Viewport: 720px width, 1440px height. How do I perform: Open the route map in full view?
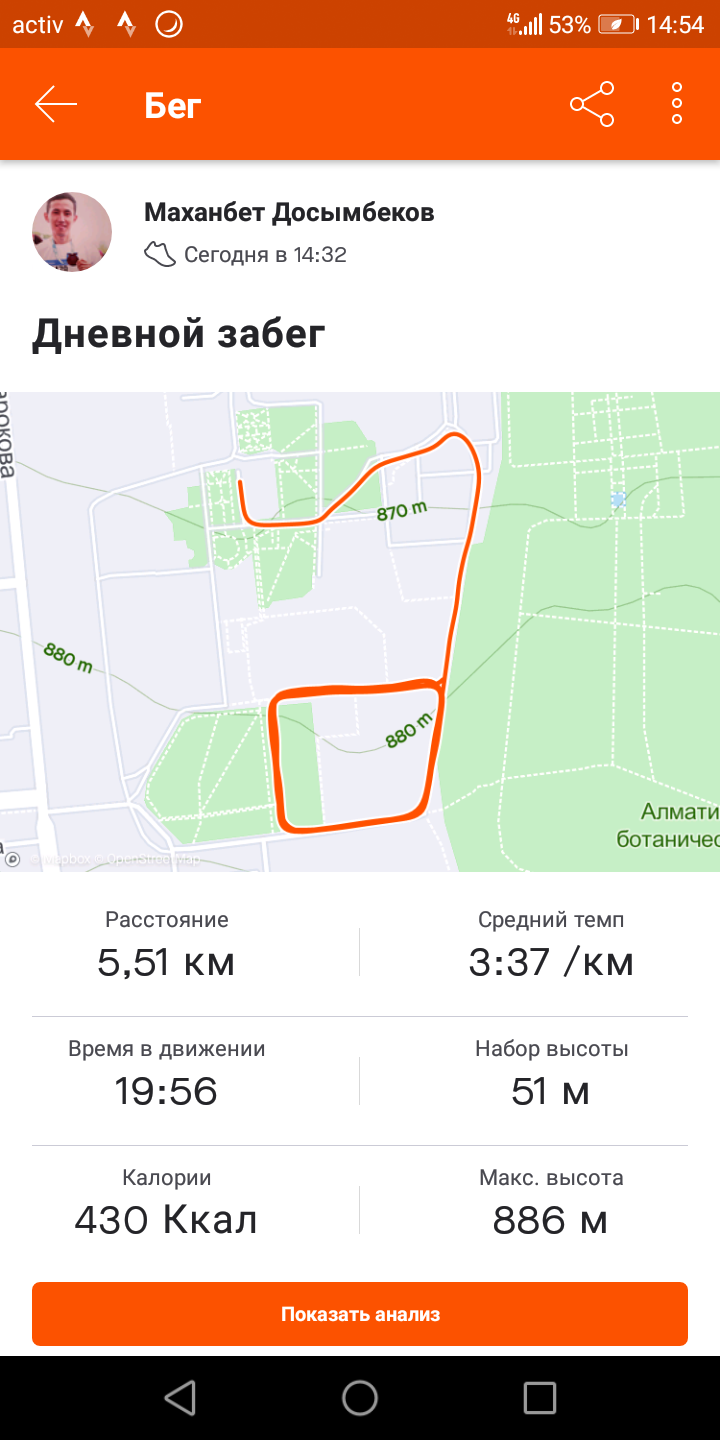coord(360,630)
